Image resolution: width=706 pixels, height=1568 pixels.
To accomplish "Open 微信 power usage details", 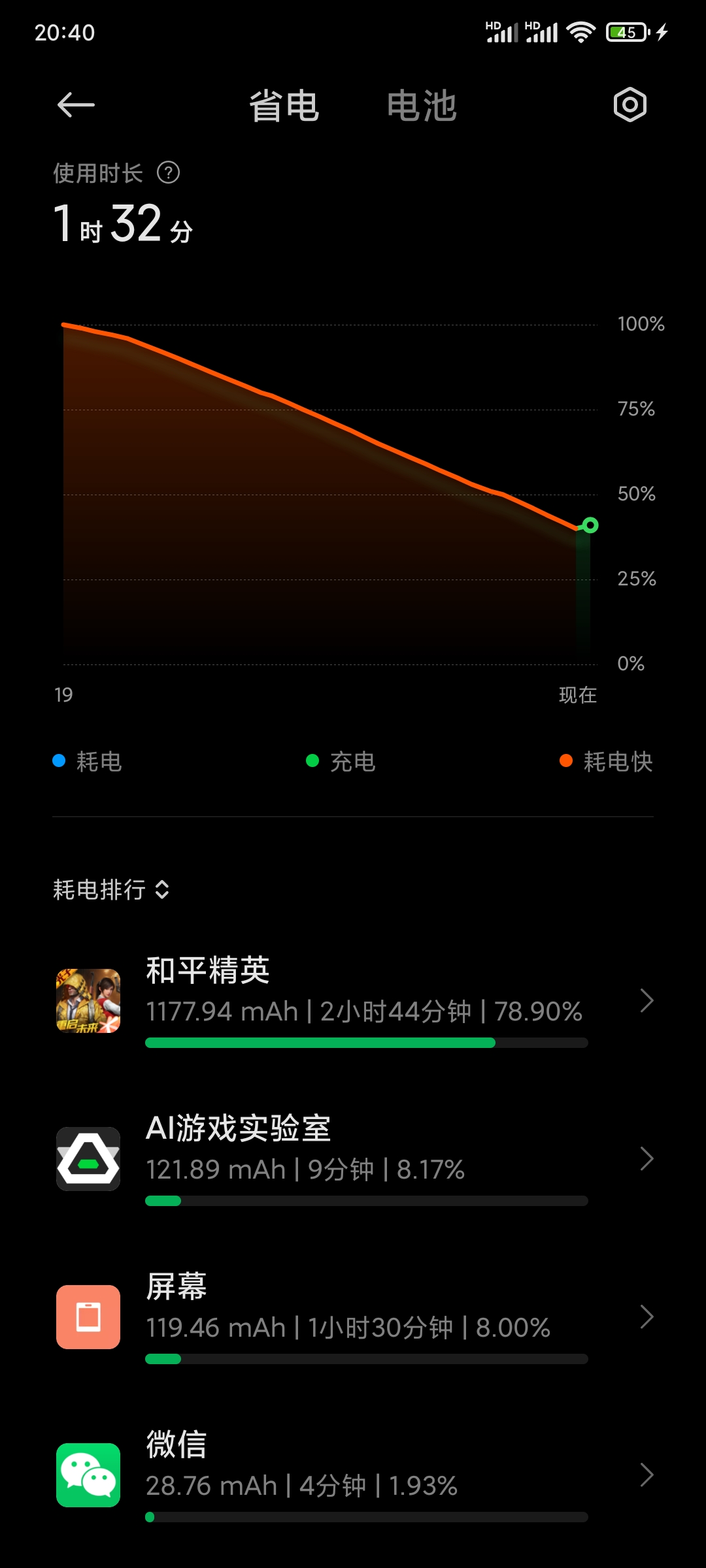I will coord(353,1475).
